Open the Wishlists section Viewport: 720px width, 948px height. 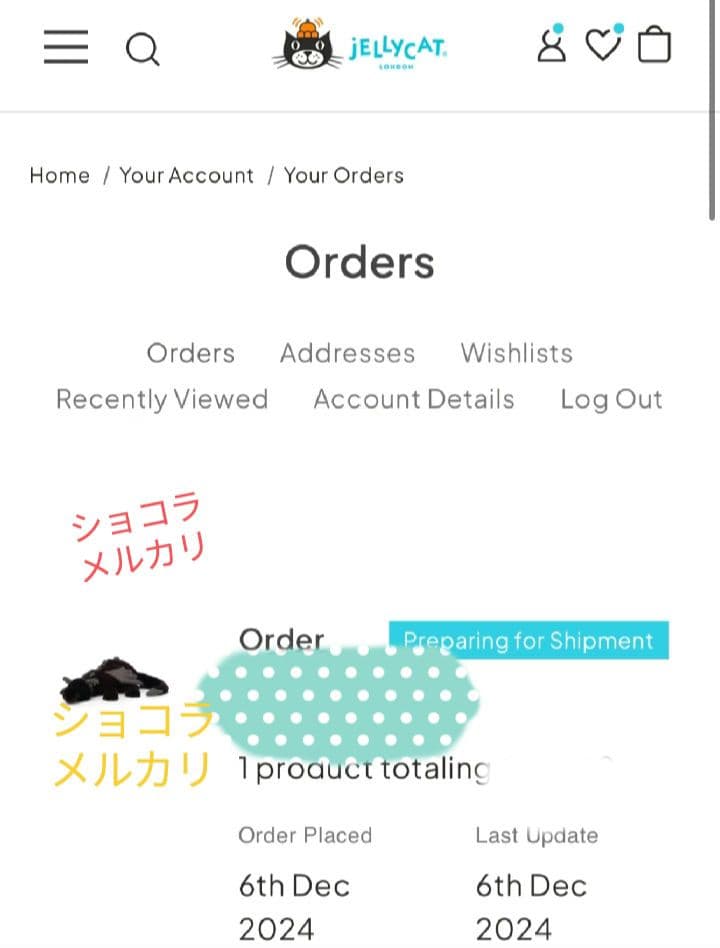[x=516, y=353]
